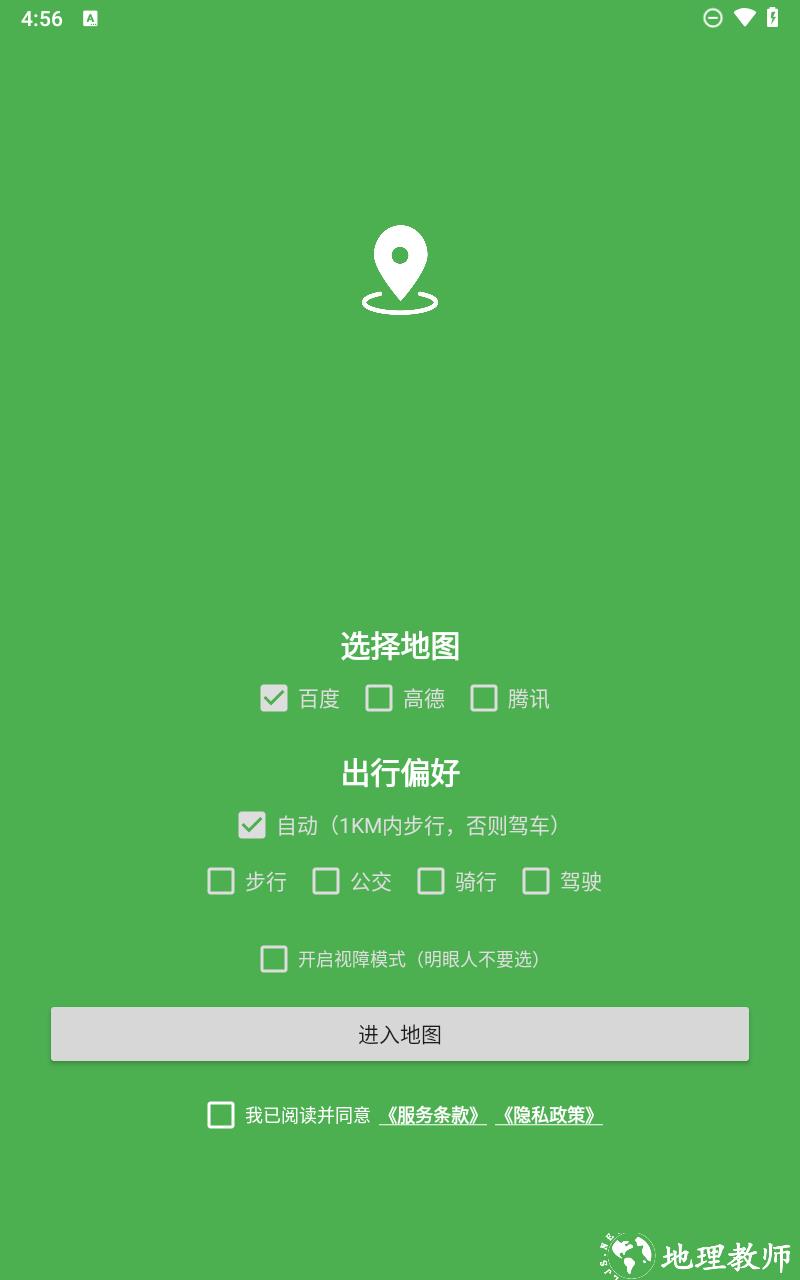Select 步行 travel preference

coord(221,881)
